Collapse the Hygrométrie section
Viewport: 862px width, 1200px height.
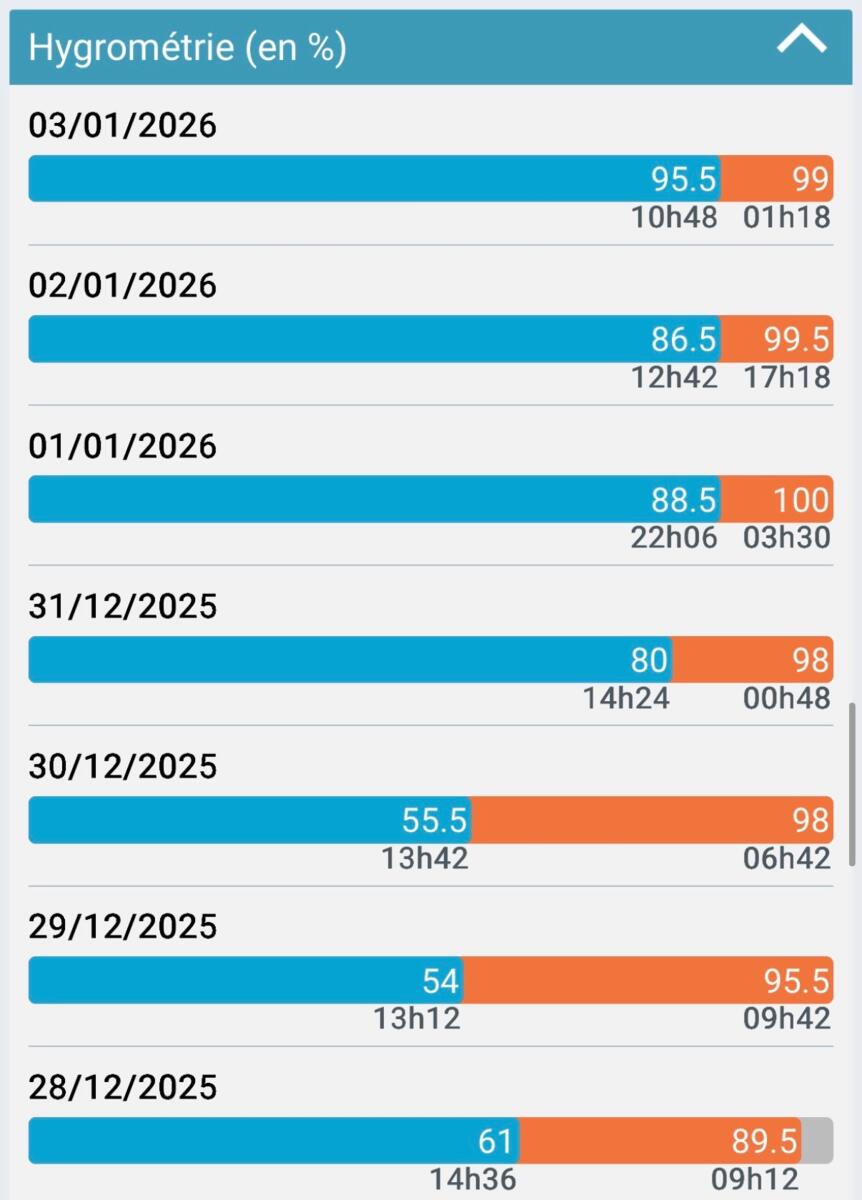point(801,41)
